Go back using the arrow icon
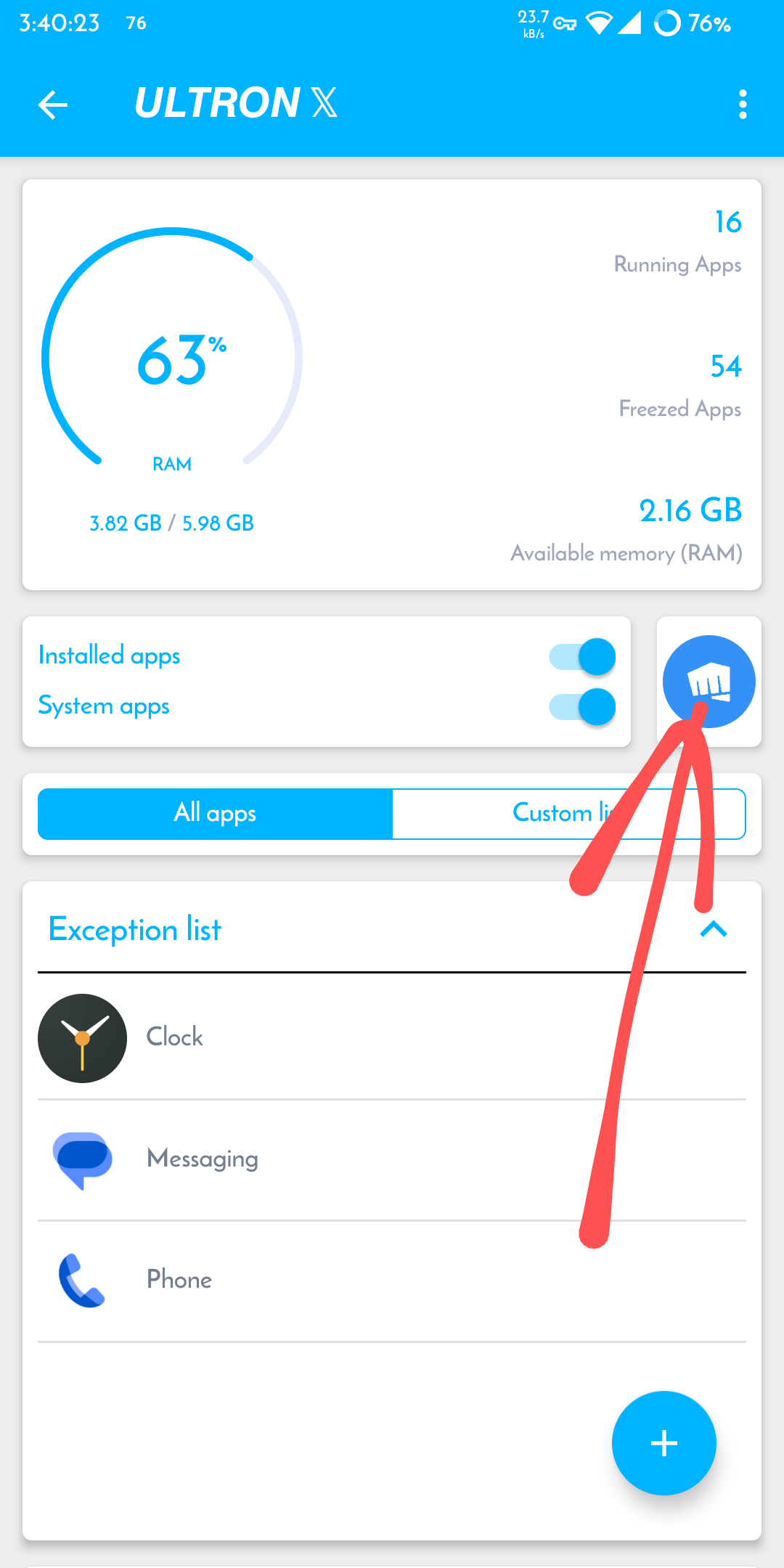784x1568 pixels. coord(52,105)
